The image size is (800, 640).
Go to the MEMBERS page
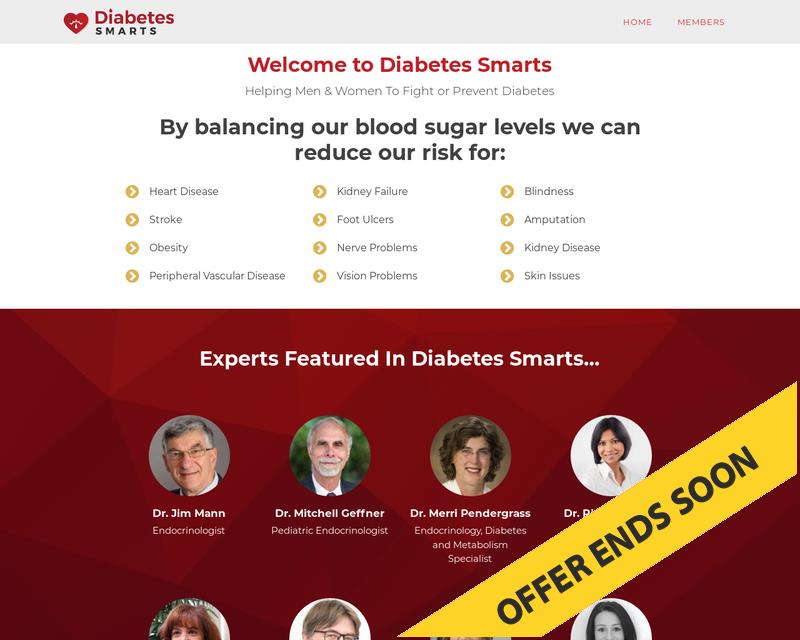[700, 22]
